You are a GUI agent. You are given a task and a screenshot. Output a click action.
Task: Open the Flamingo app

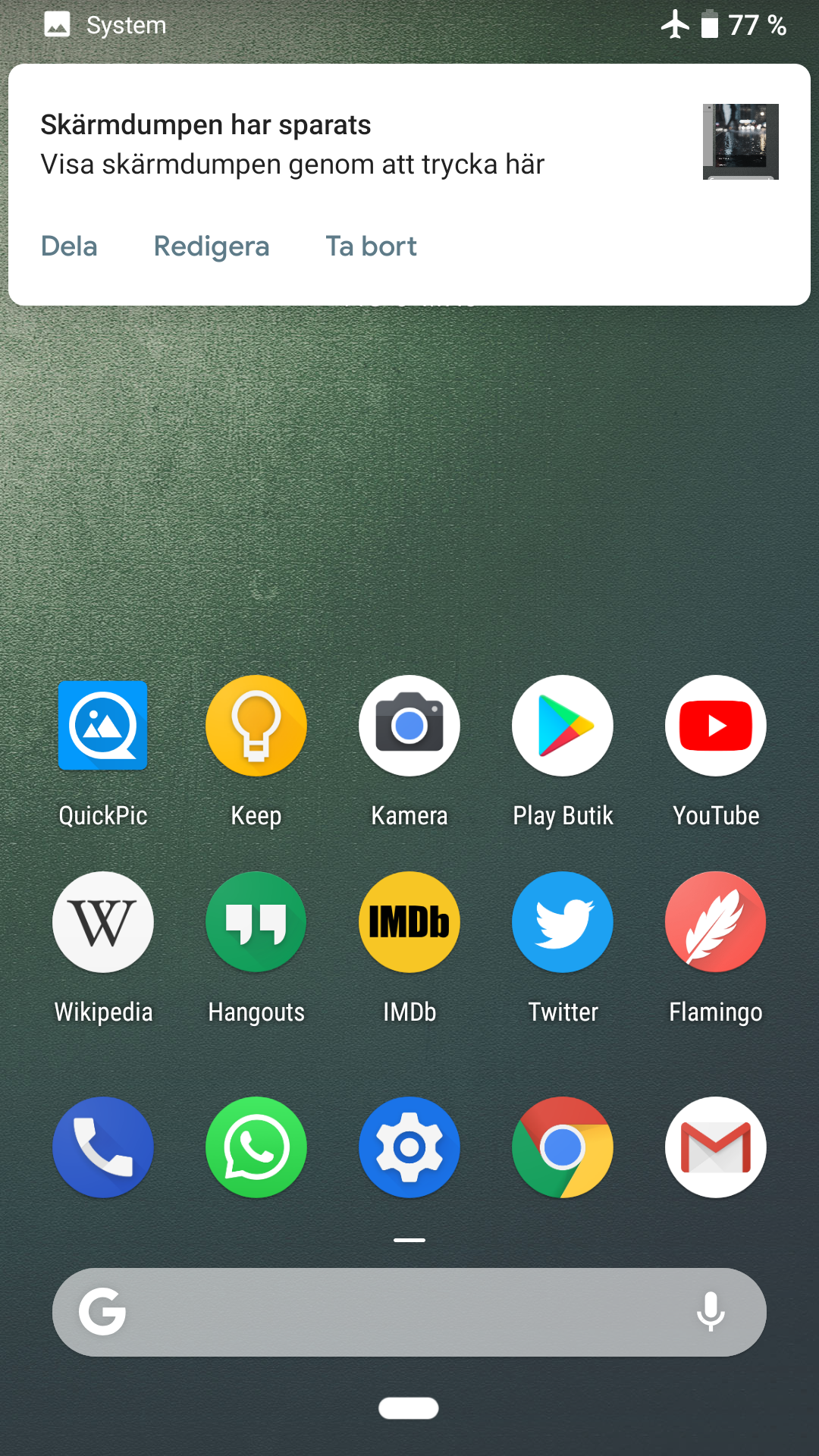[x=716, y=922]
